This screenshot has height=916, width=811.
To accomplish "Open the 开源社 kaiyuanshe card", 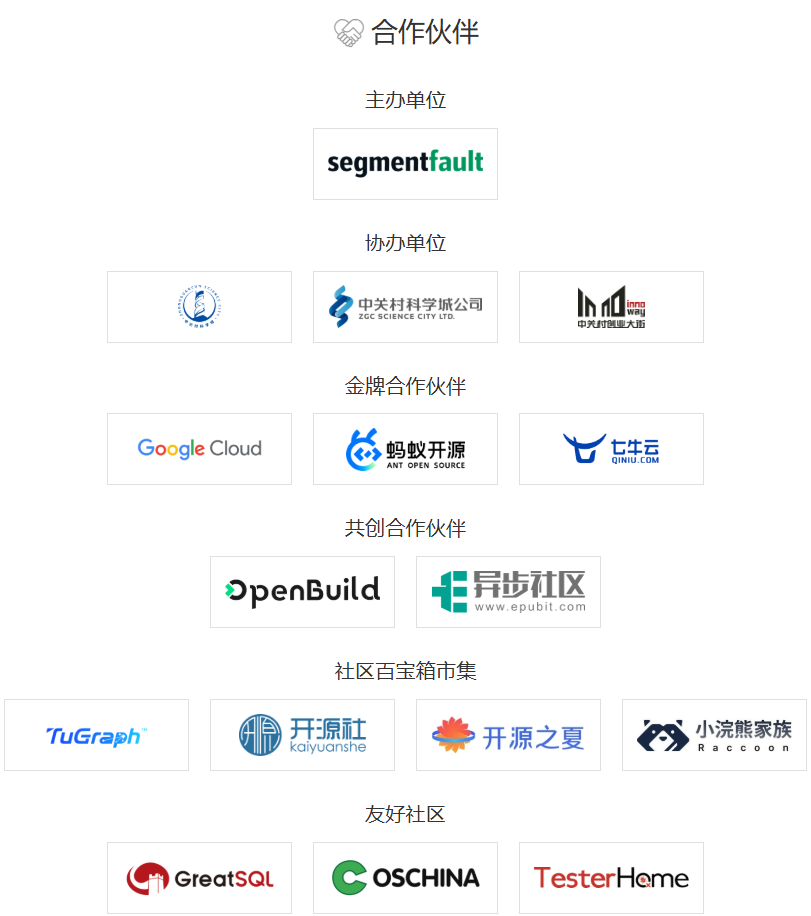I will [x=302, y=735].
